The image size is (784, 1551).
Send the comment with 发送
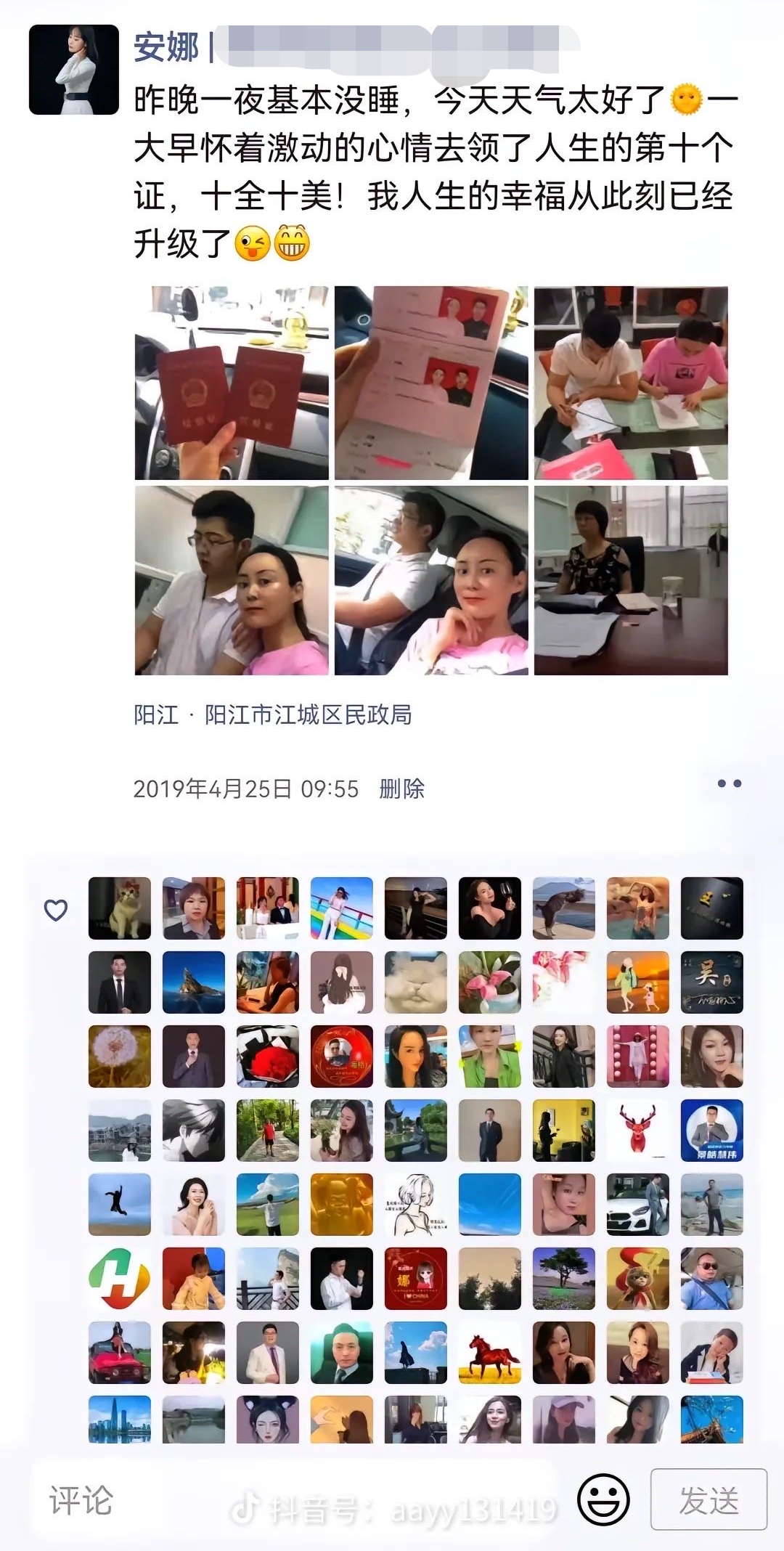coord(709,1499)
